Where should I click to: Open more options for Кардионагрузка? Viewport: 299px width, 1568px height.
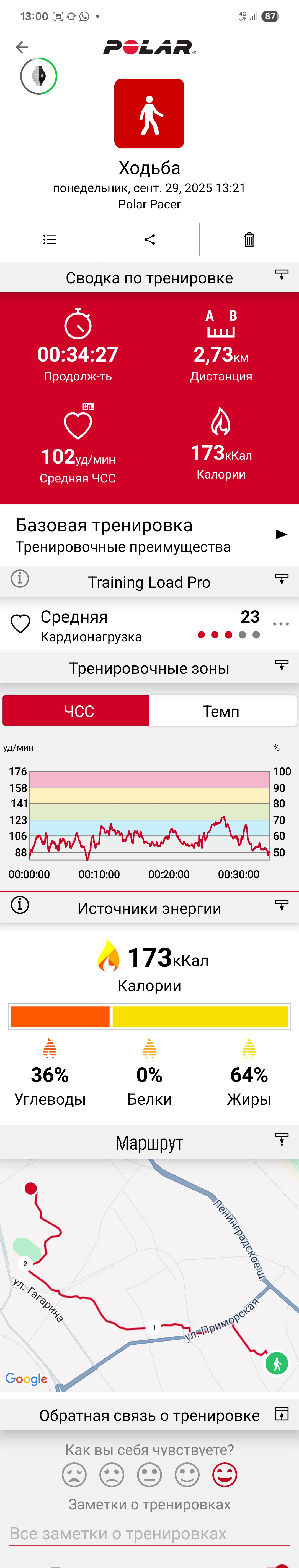[281, 624]
